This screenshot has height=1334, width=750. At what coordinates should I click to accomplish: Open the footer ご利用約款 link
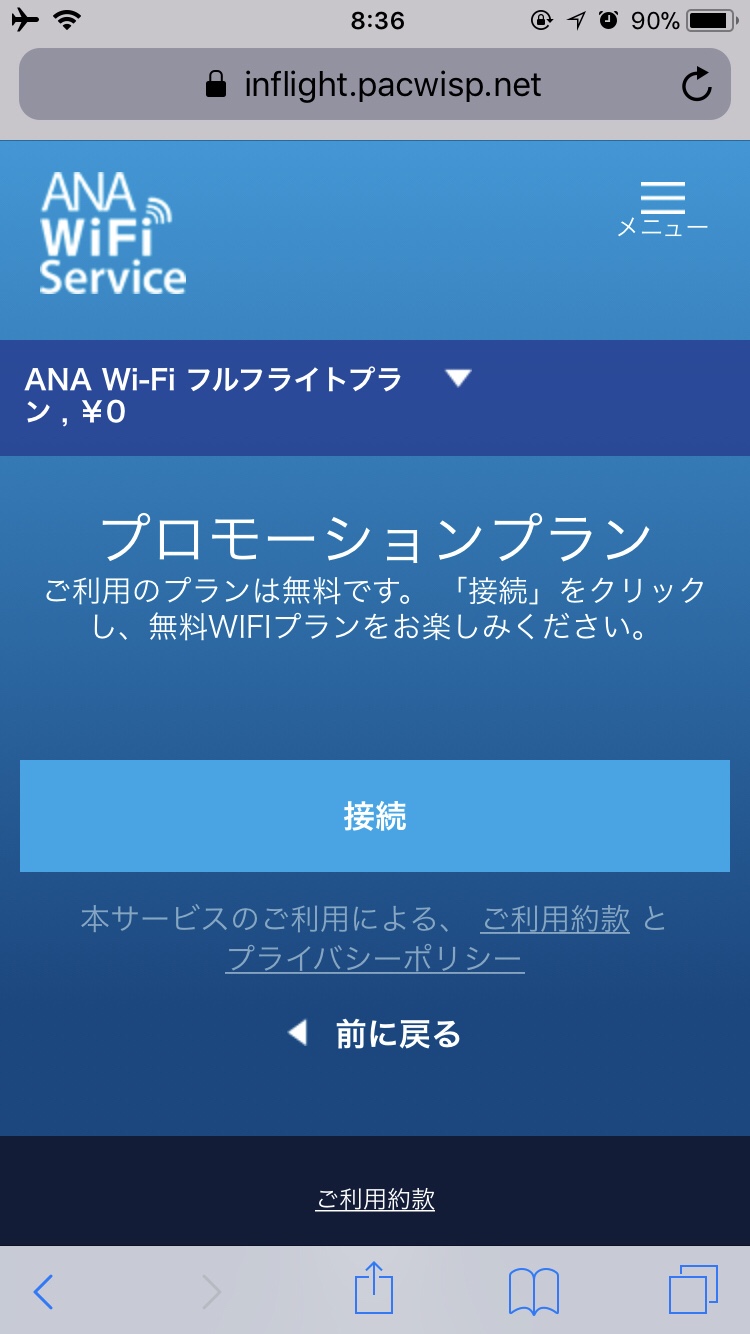pyautogui.click(x=375, y=1199)
